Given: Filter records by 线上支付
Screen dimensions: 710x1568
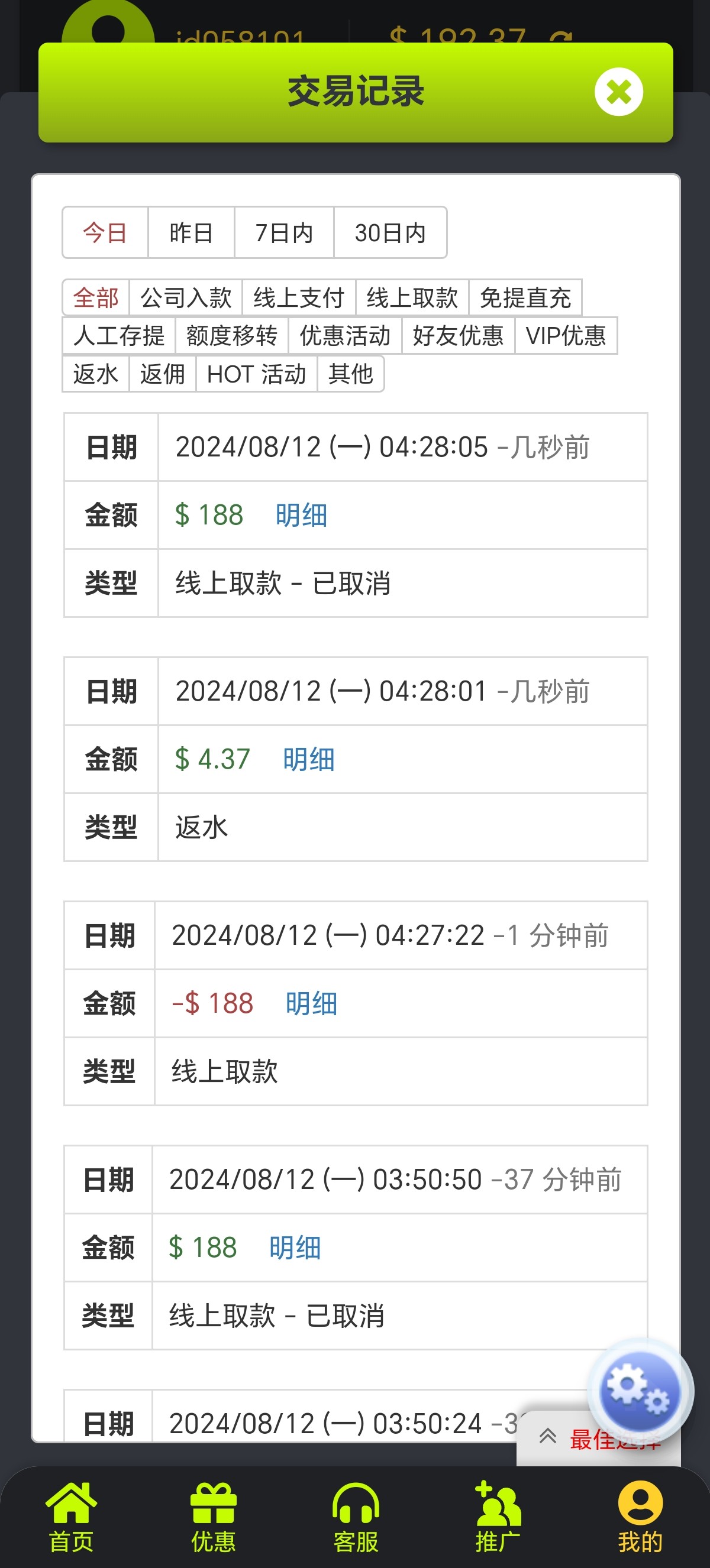Looking at the screenshot, I should pos(298,298).
